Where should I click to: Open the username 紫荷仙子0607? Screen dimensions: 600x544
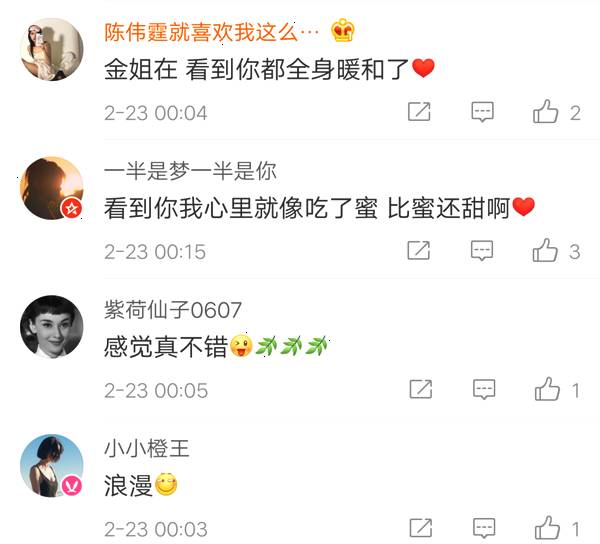(x=173, y=310)
